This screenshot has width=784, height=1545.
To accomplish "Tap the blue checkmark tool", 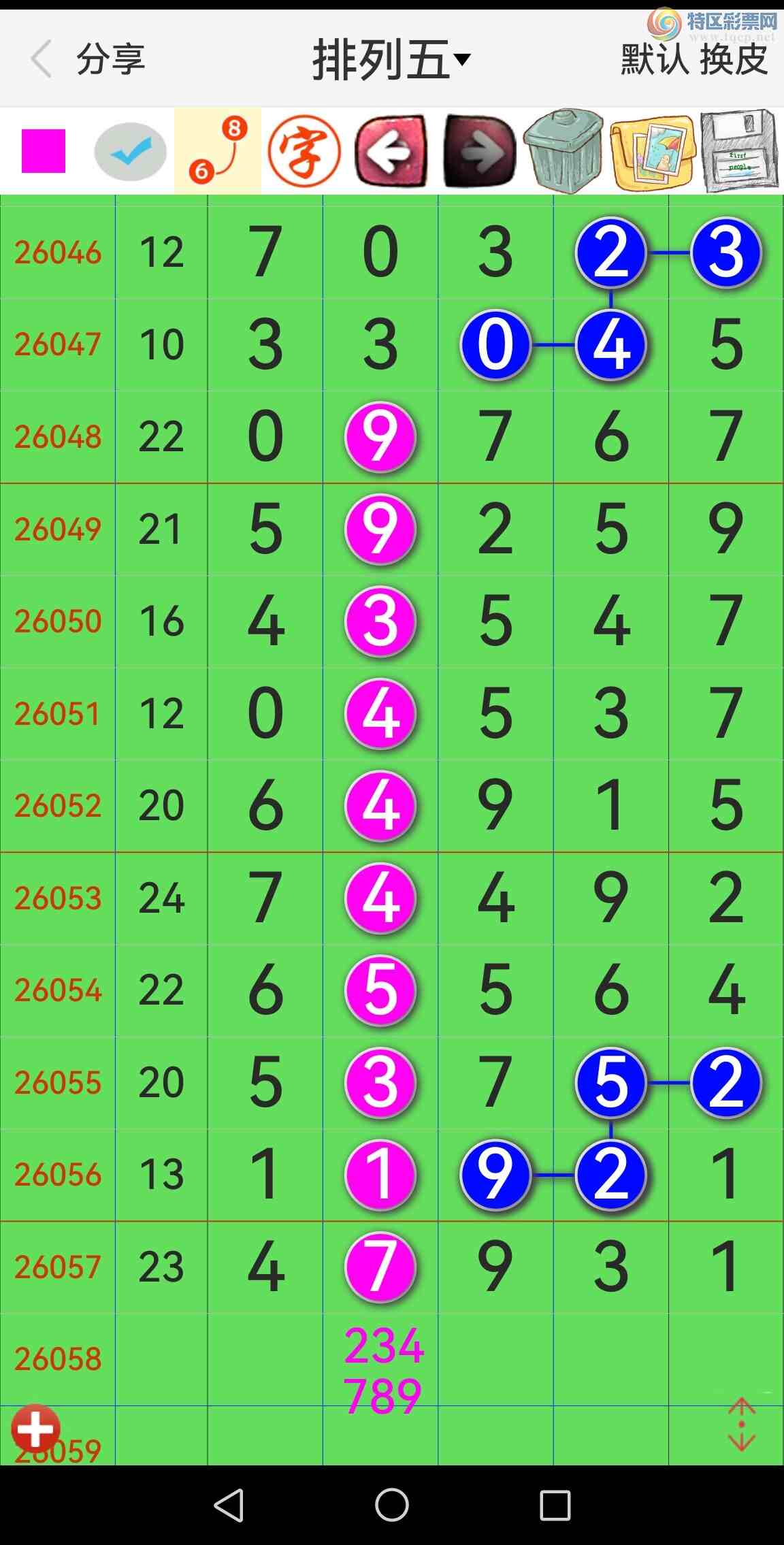I will pyautogui.click(x=130, y=151).
